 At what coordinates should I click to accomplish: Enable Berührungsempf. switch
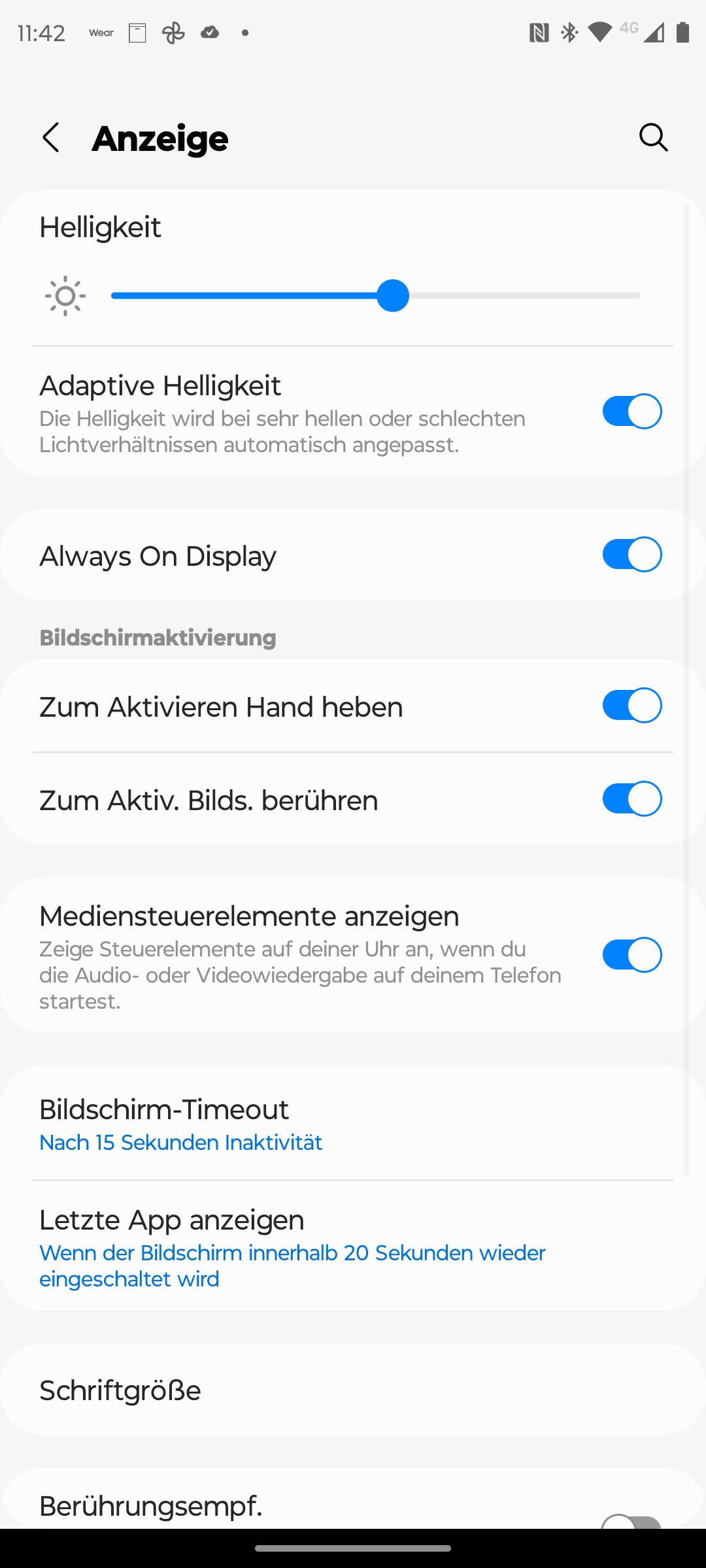630,1521
